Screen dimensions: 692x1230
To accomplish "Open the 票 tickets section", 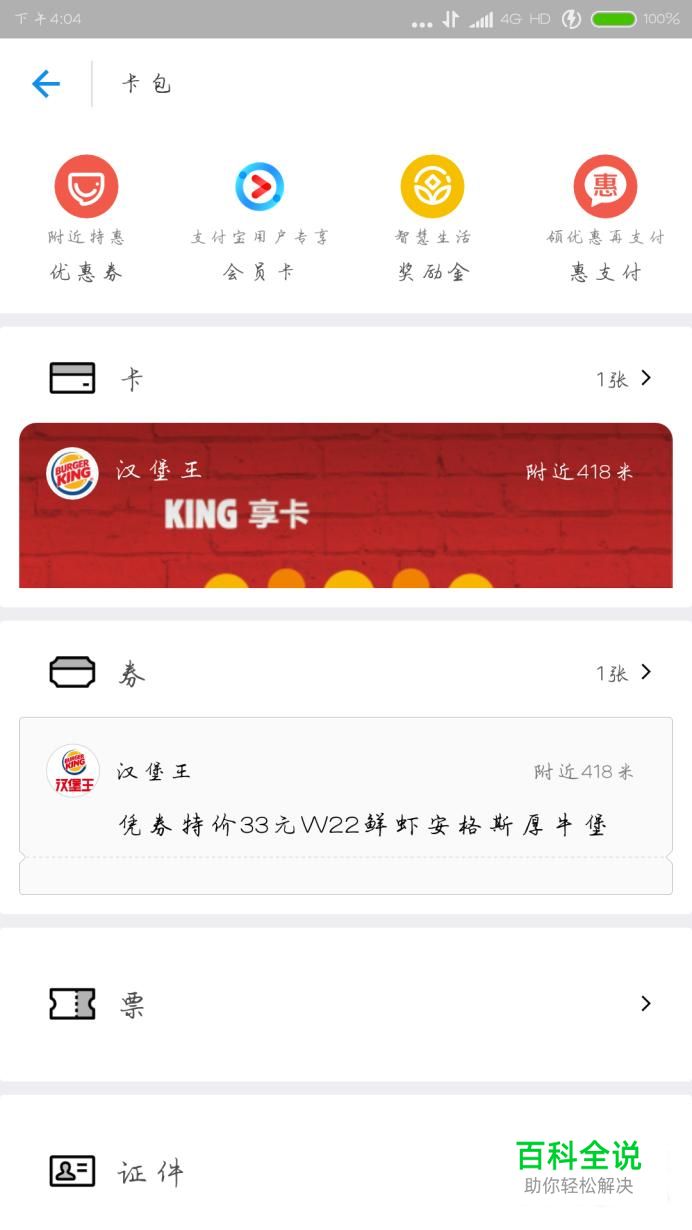I will (x=345, y=1004).
